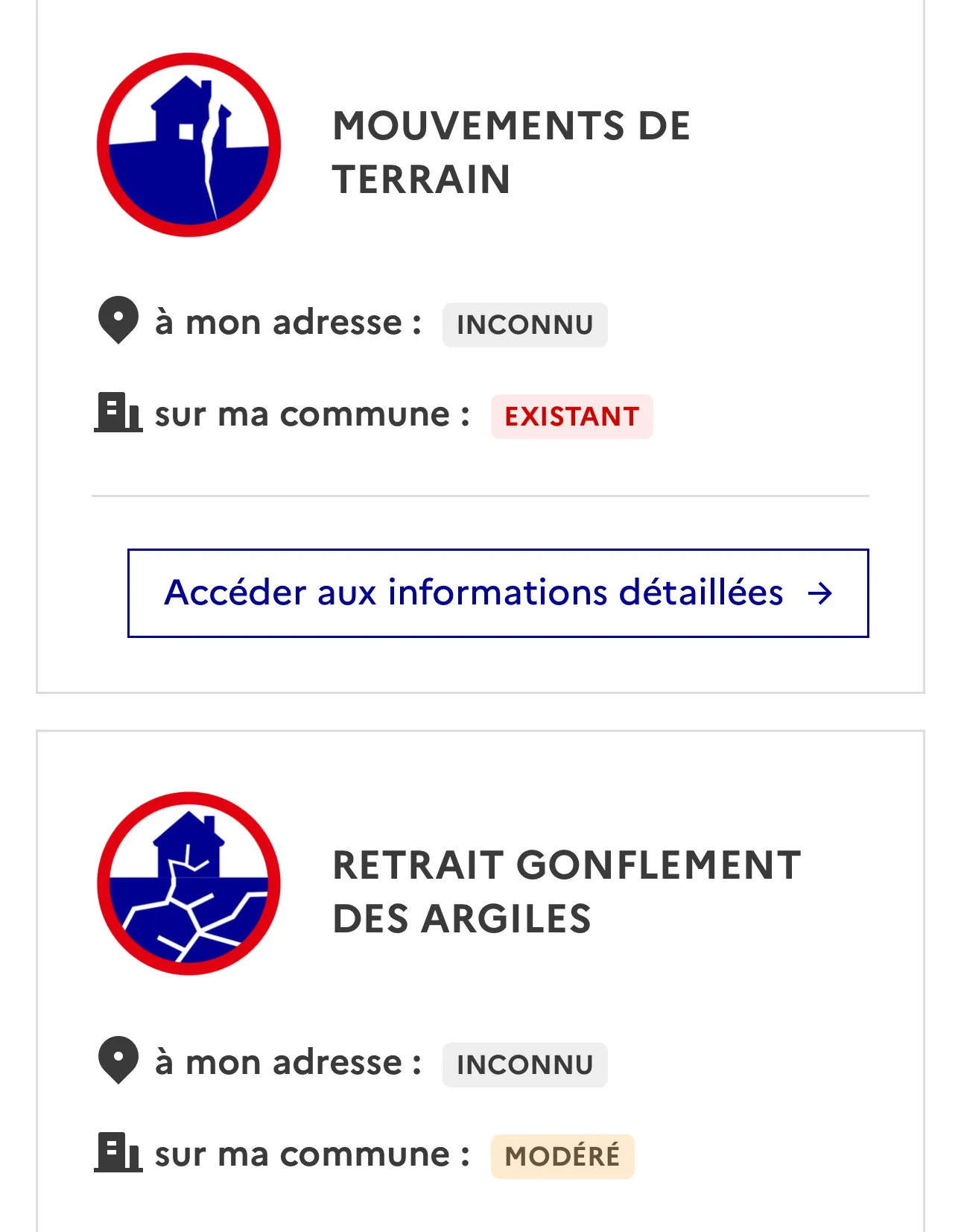Click the INCONNU badge in the argiles card
The height and width of the screenshot is (1232, 961).
click(x=524, y=1064)
